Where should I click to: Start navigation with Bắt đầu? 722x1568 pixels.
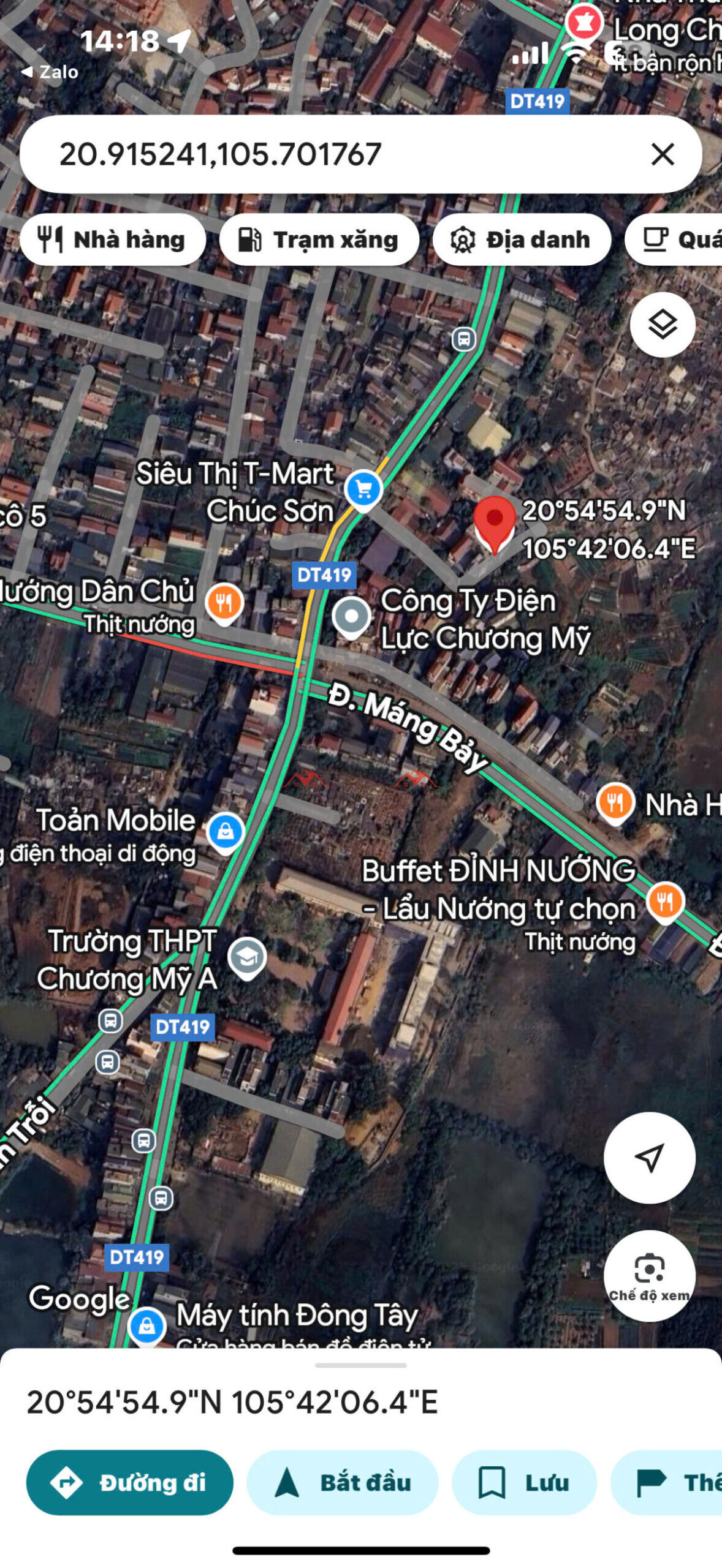coord(343,1482)
